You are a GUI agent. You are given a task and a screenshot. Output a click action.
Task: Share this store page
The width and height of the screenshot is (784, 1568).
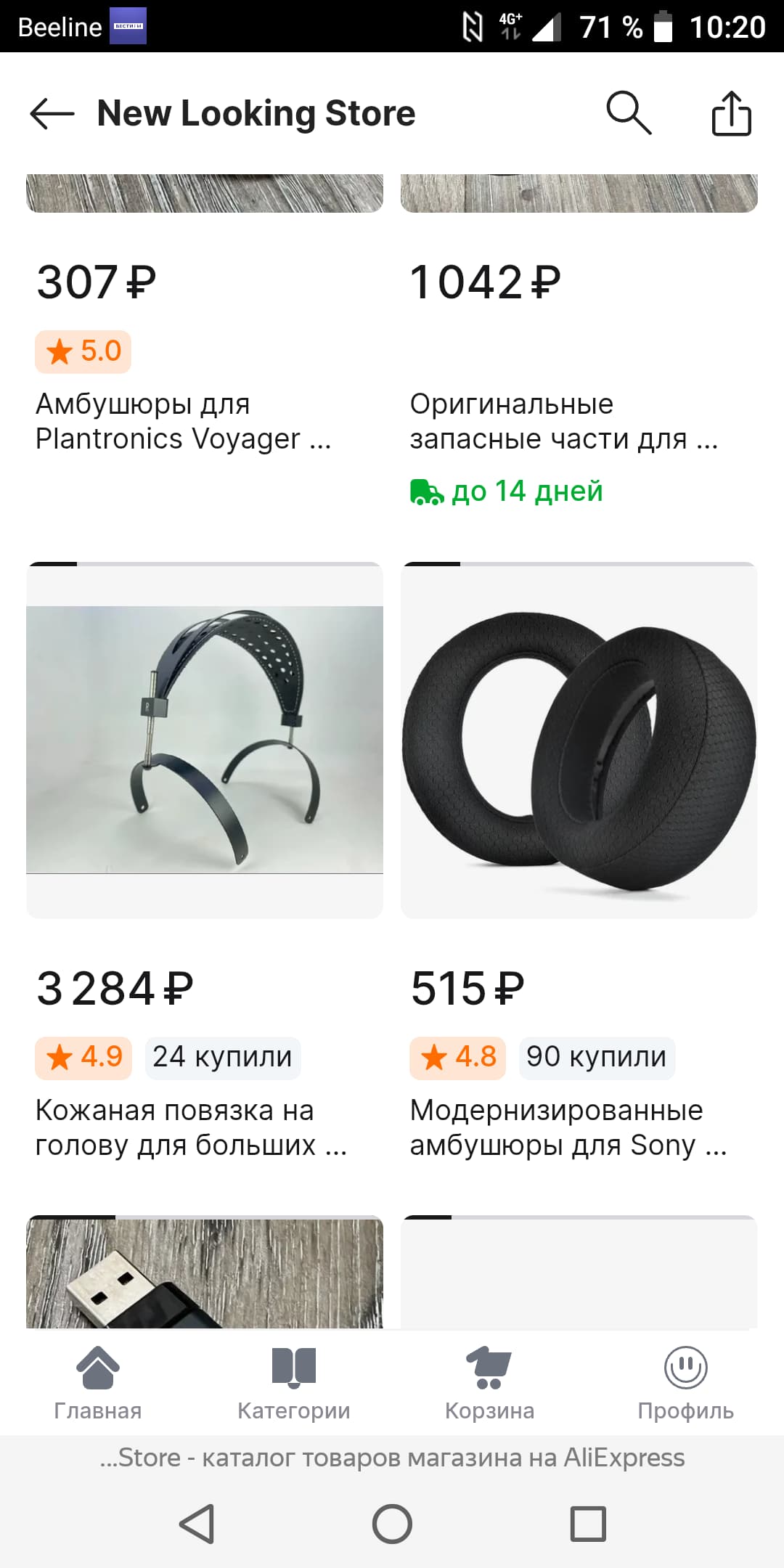click(731, 113)
